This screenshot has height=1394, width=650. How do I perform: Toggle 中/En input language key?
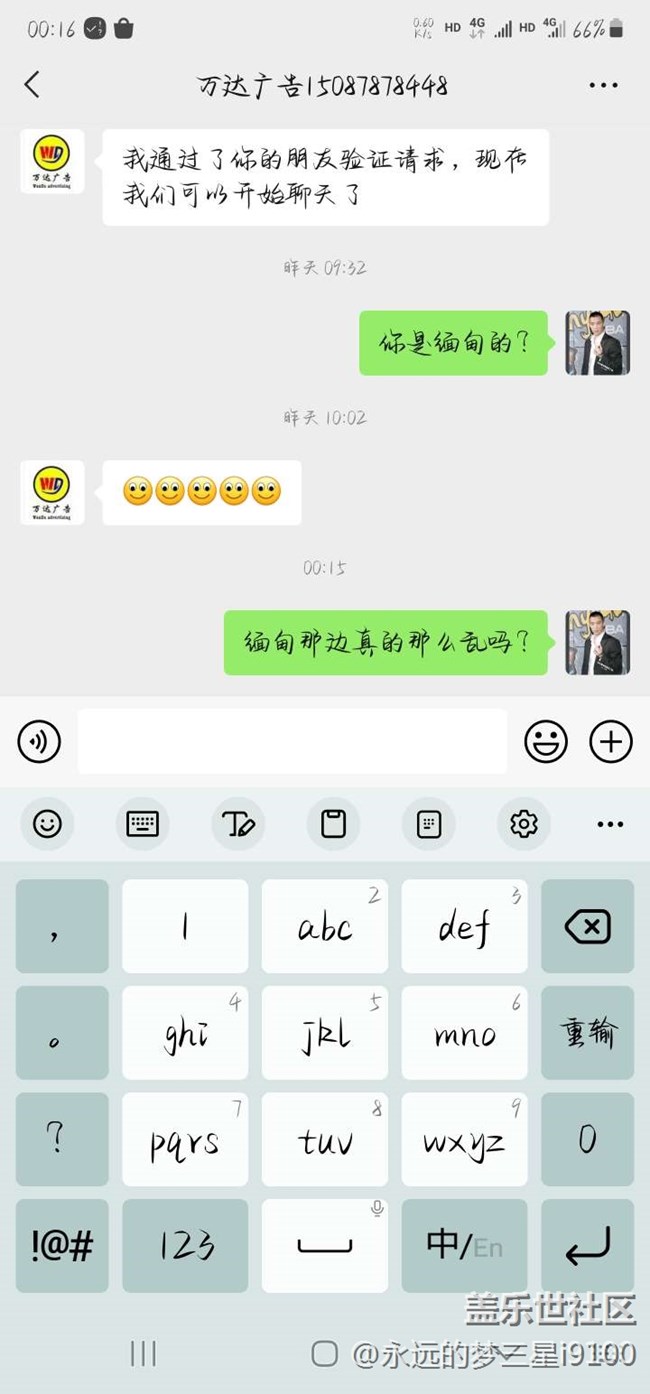point(464,1245)
